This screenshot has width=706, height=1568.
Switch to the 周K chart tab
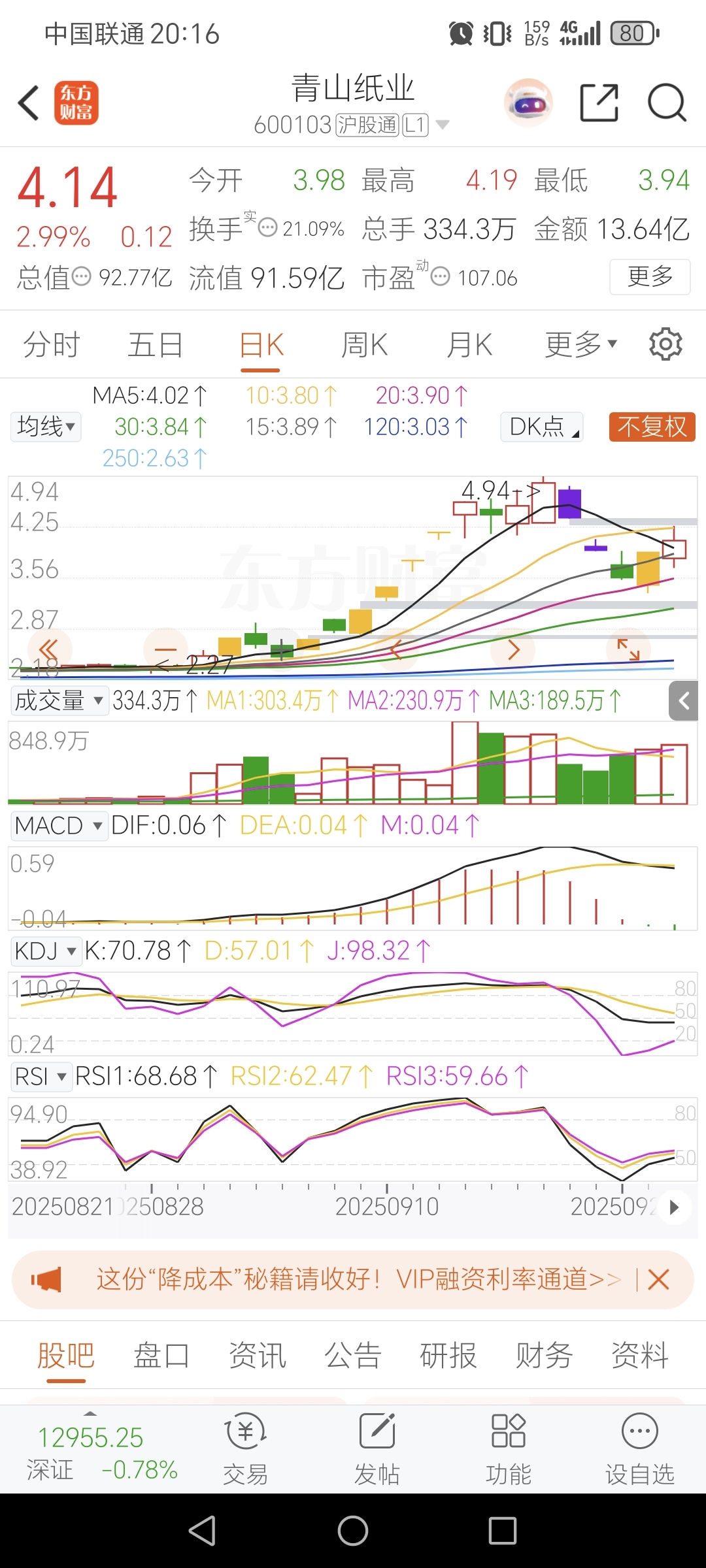pos(365,345)
